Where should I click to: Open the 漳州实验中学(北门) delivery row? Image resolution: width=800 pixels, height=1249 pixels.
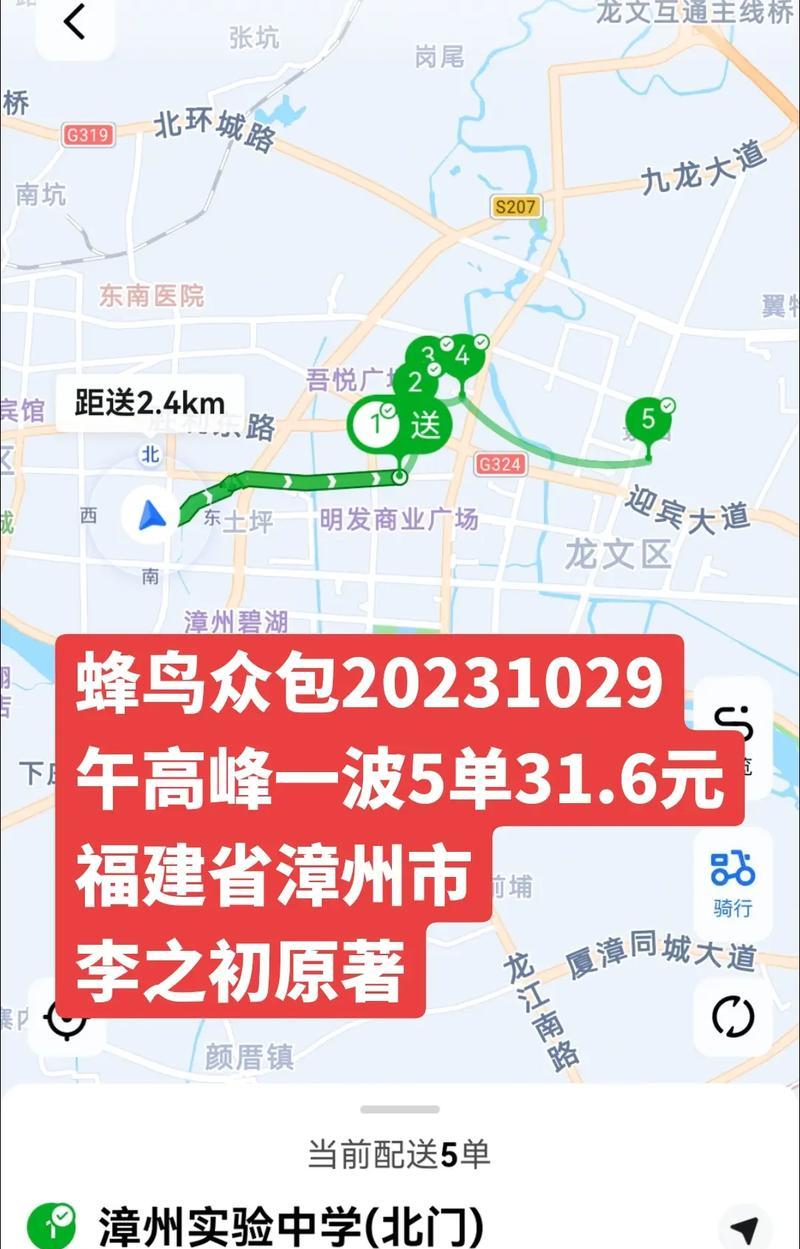click(x=290, y=1226)
